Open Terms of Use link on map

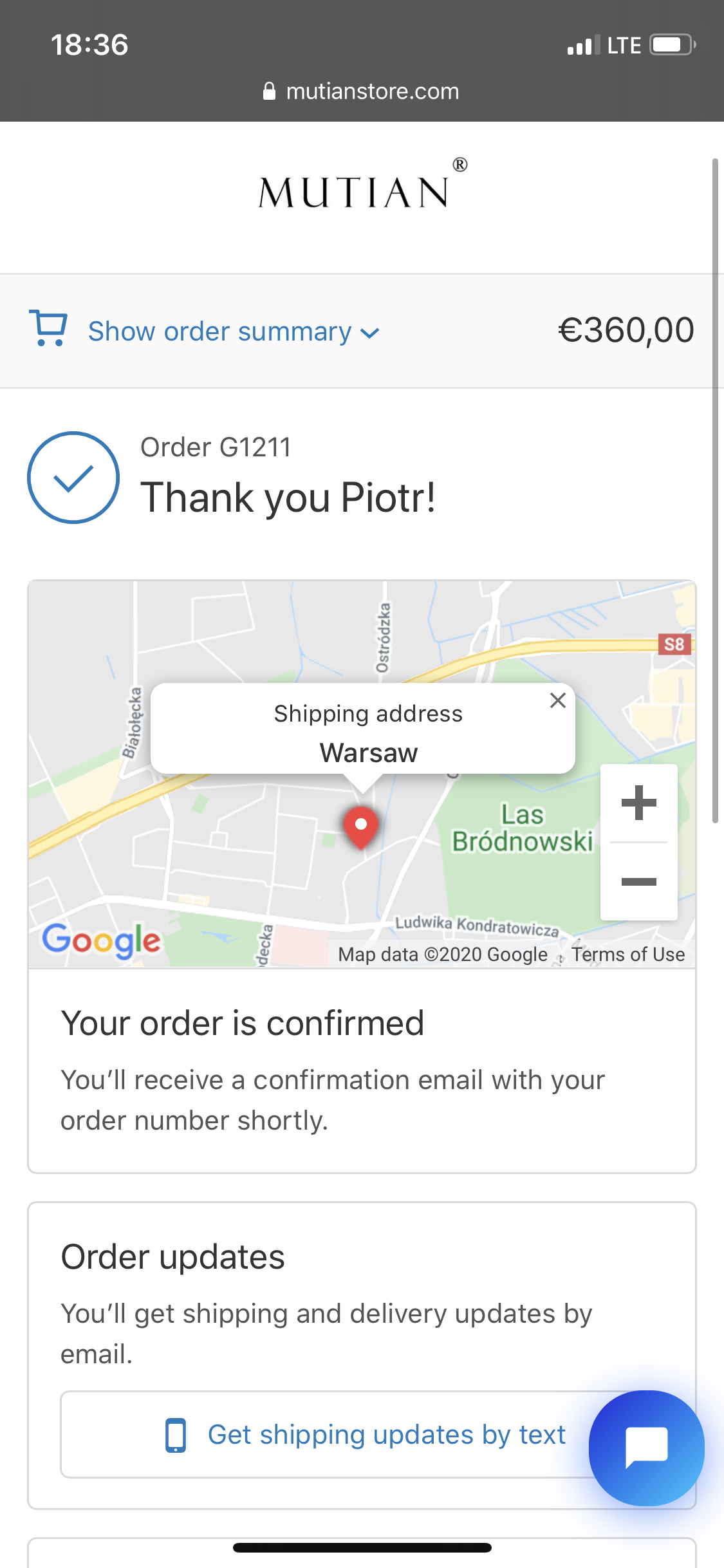(x=628, y=954)
